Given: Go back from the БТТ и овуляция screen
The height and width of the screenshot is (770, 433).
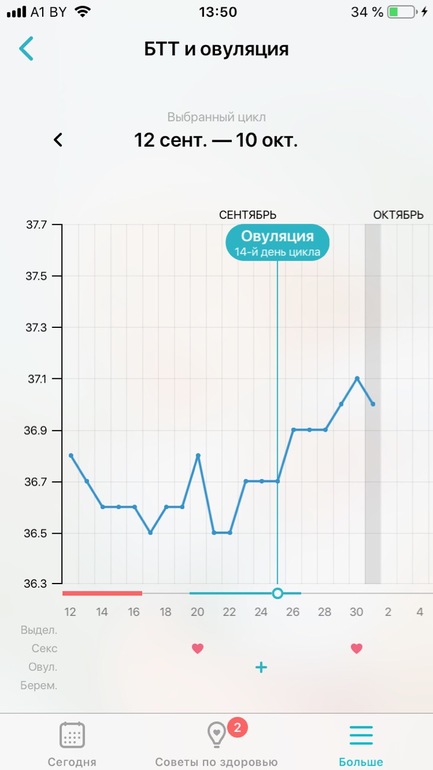Looking at the screenshot, I should [26, 49].
